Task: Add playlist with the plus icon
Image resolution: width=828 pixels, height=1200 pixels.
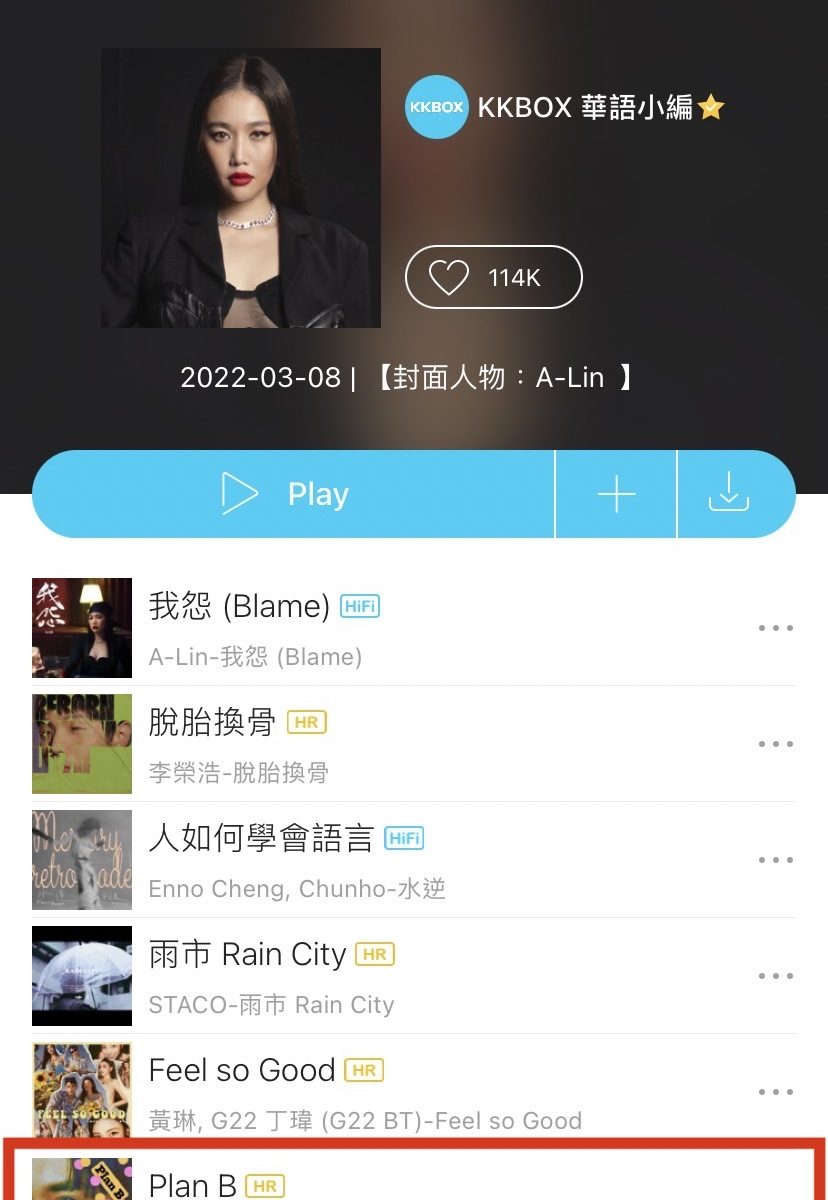Action: (x=616, y=494)
